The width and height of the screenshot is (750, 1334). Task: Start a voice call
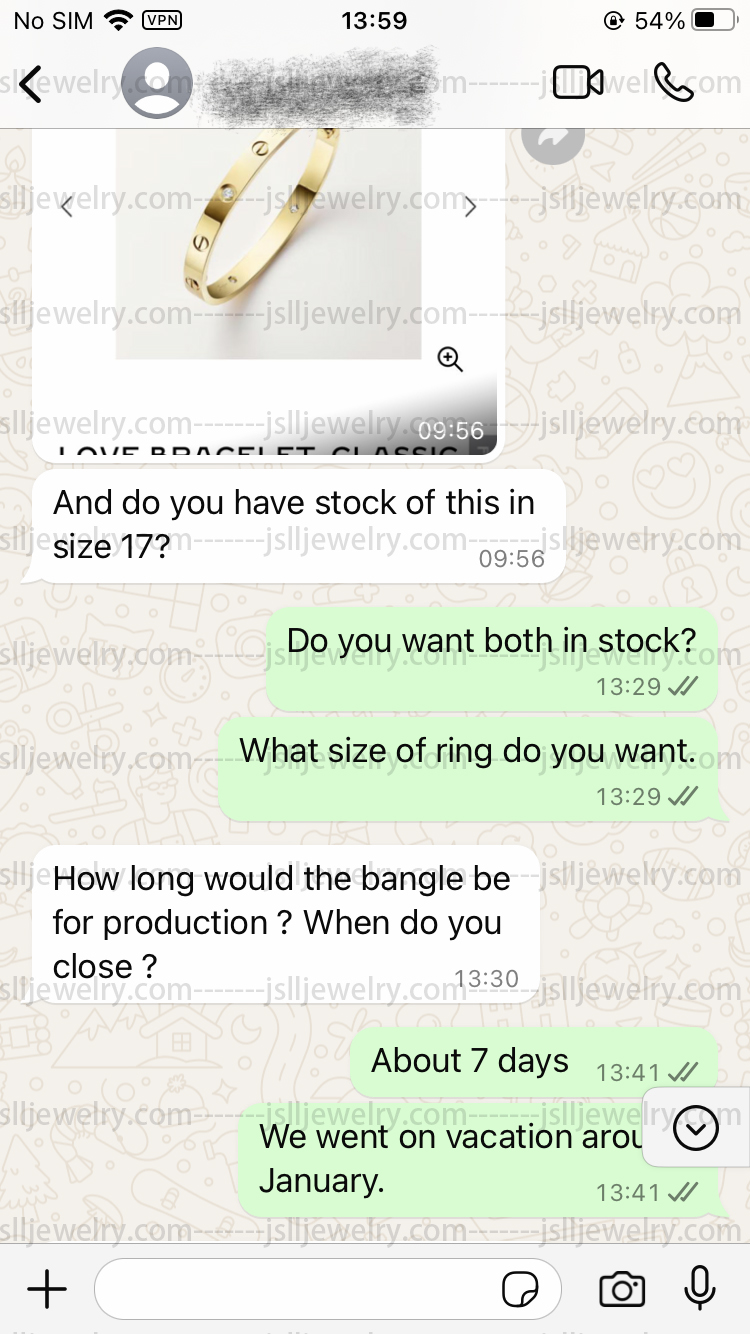tap(673, 83)
